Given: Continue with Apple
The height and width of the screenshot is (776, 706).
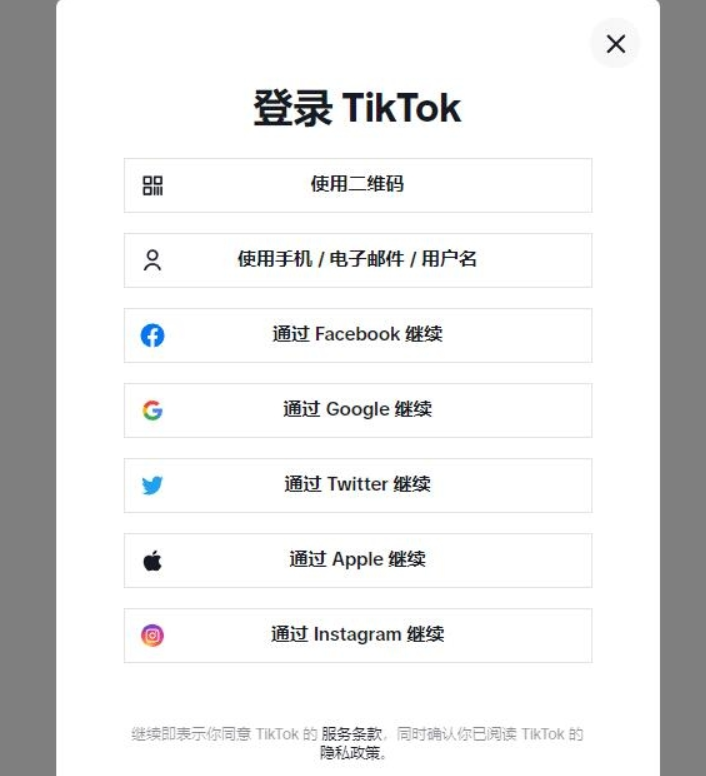Looking at the screenshot, I should click(357, 560).
